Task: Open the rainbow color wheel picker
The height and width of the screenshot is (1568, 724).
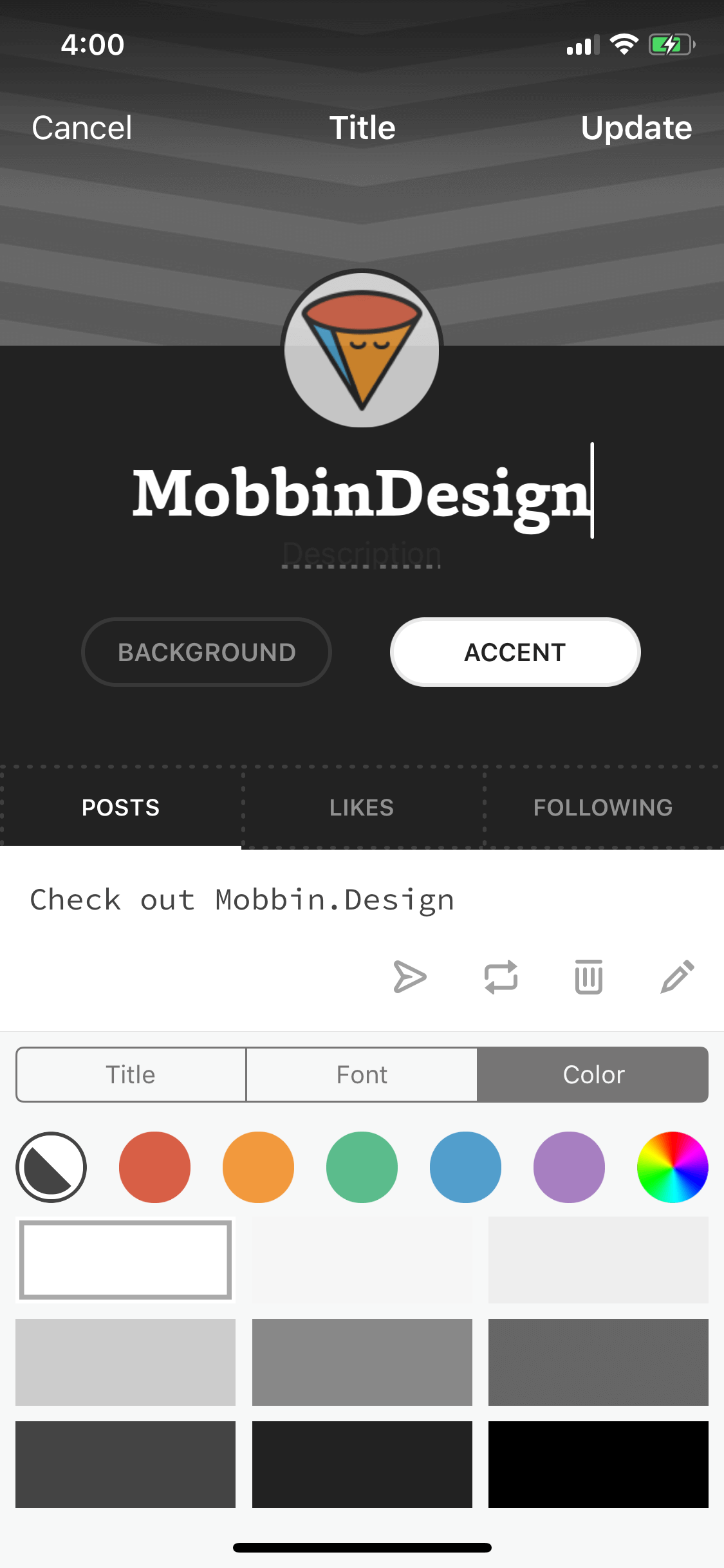Action: pyautogui.click(x=673, y=1167)
